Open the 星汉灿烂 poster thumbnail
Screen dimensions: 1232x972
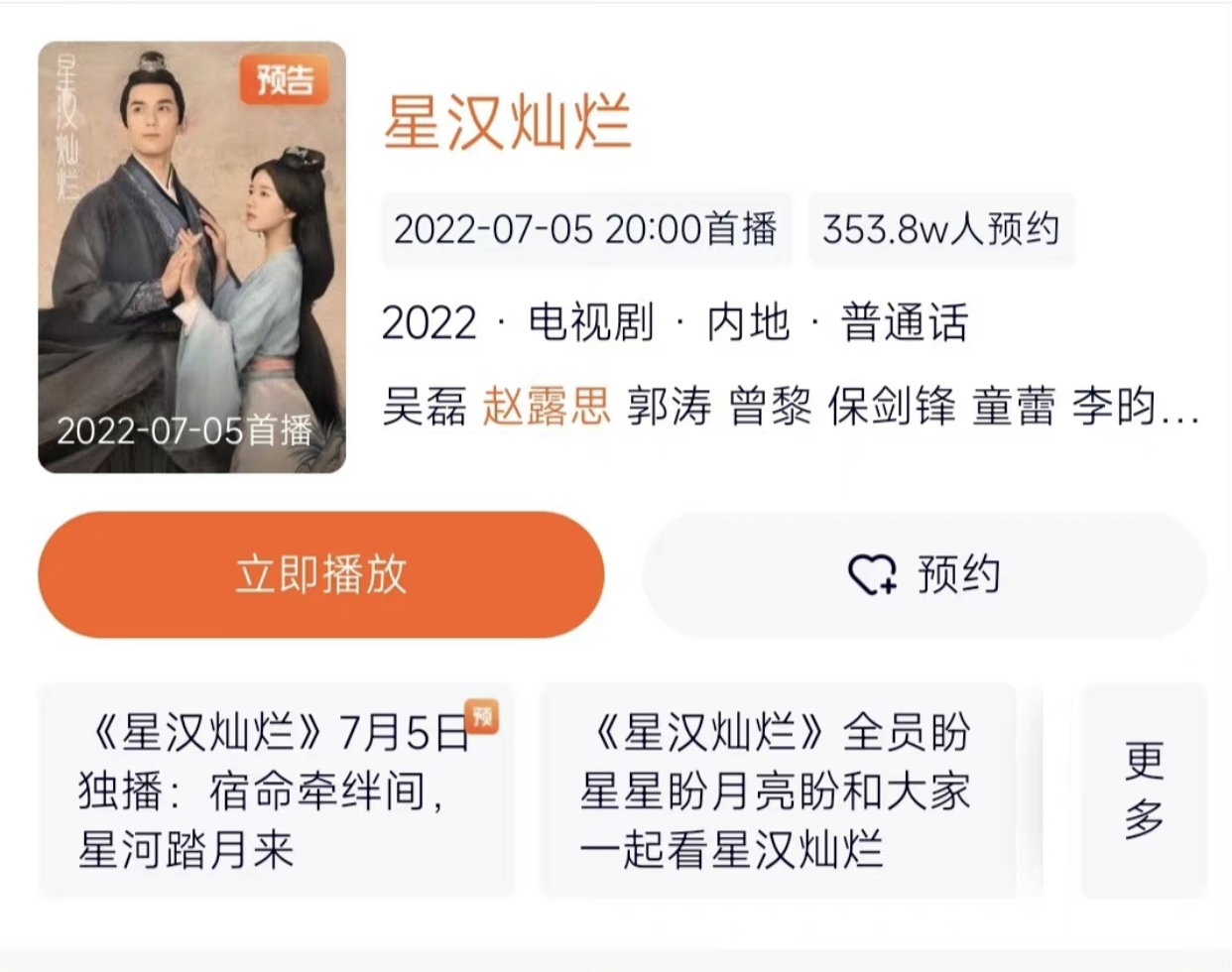point(191,258)
